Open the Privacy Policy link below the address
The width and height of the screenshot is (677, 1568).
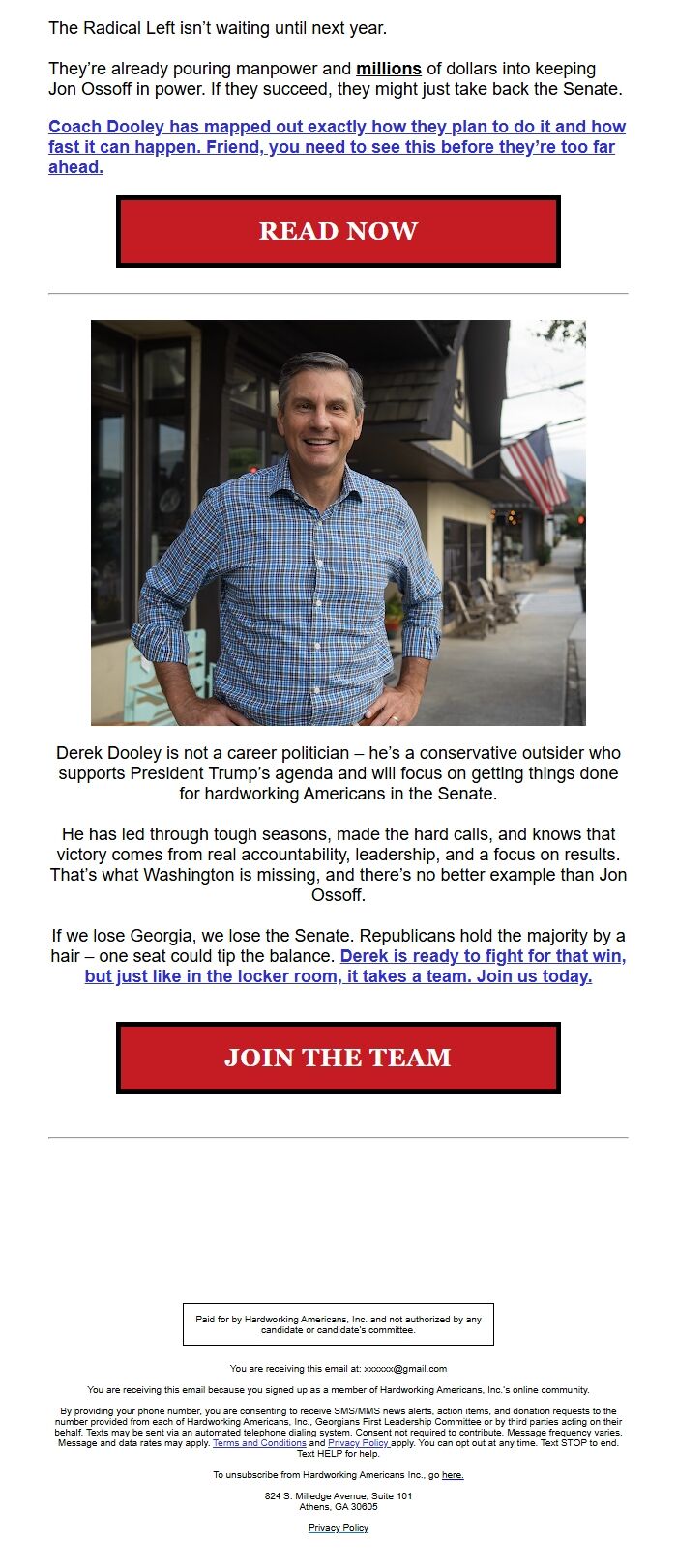pyautogui.click(x=338, y=1528)
